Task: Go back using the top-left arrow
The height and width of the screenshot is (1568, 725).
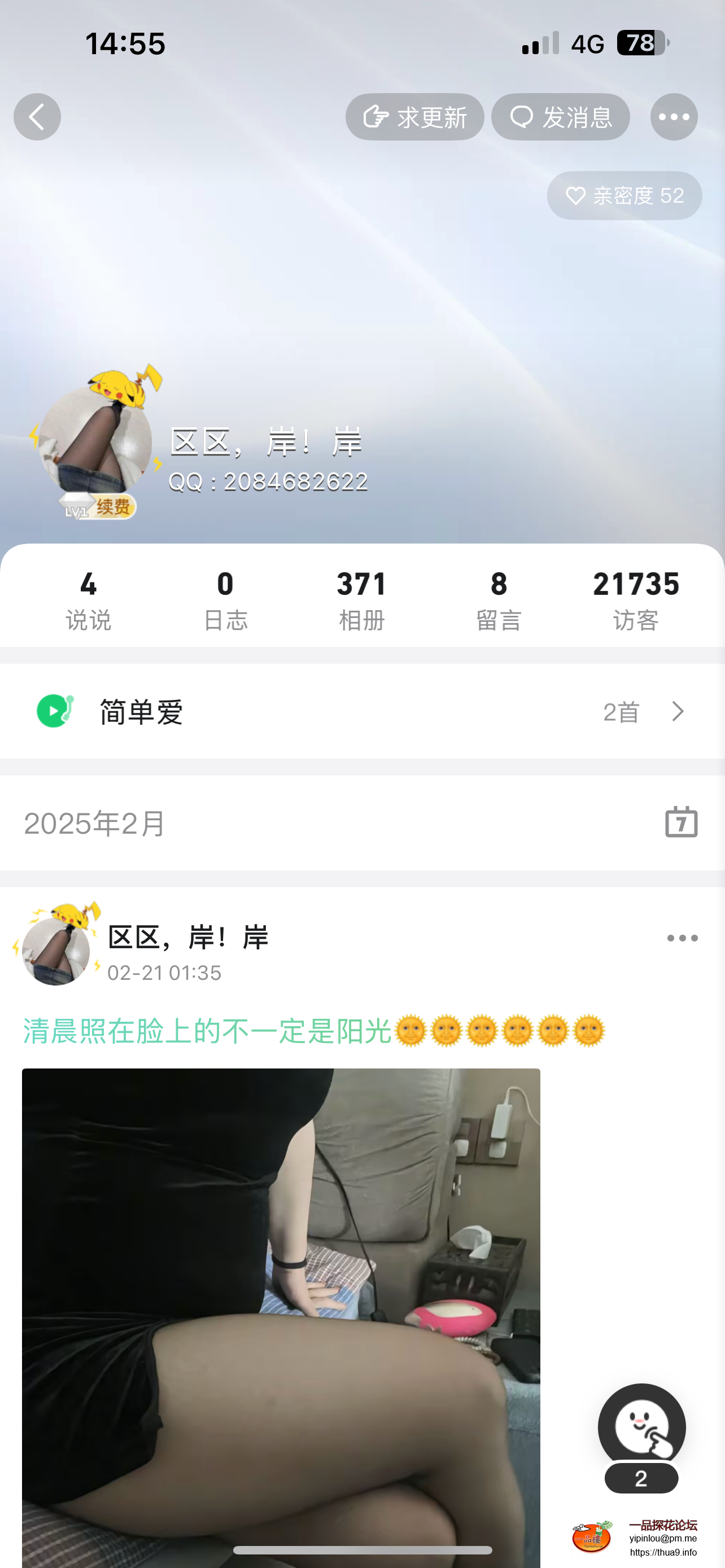Action: coord(37,117)
